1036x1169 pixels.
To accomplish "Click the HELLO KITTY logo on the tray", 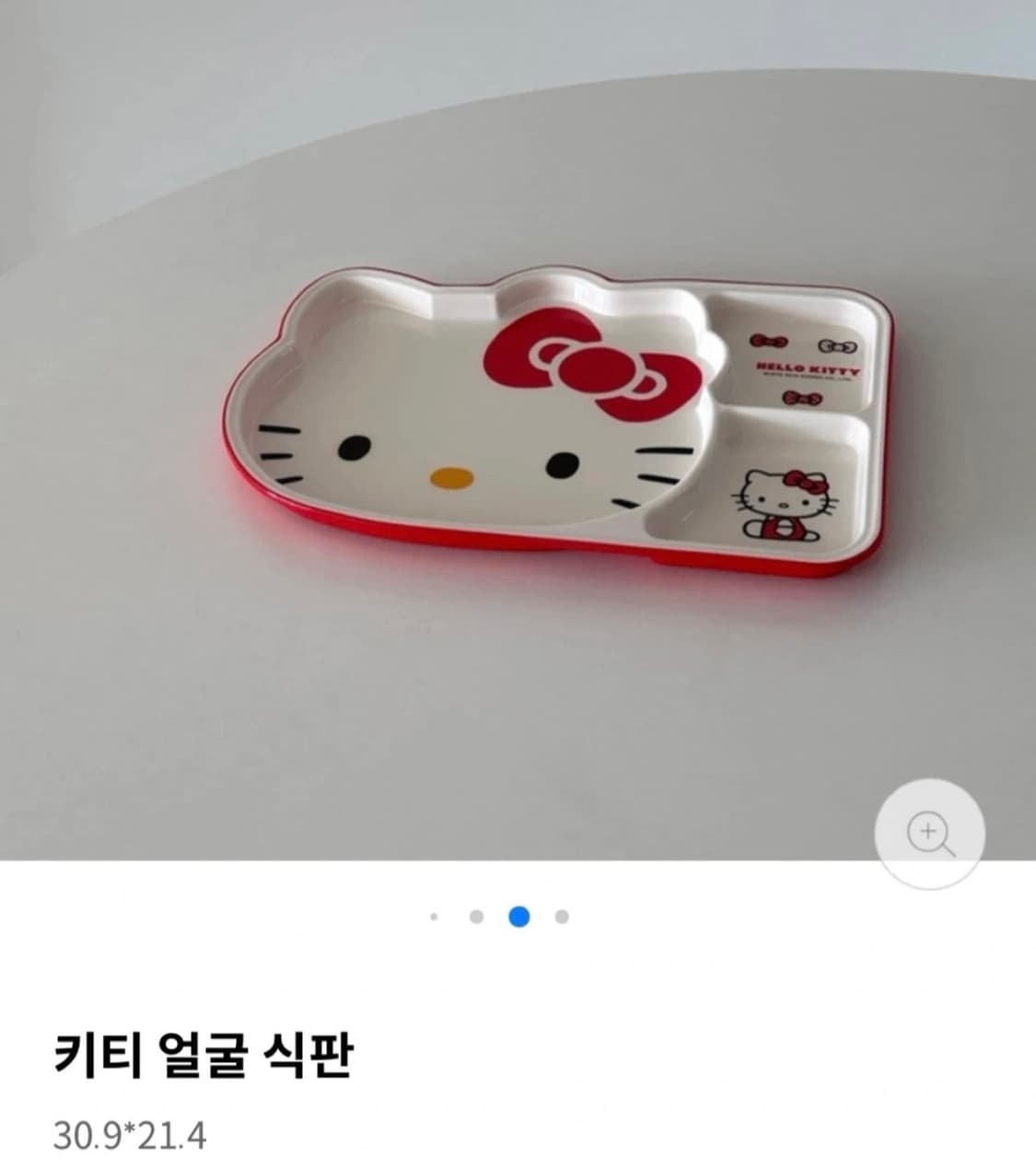I will pos(806,368).
